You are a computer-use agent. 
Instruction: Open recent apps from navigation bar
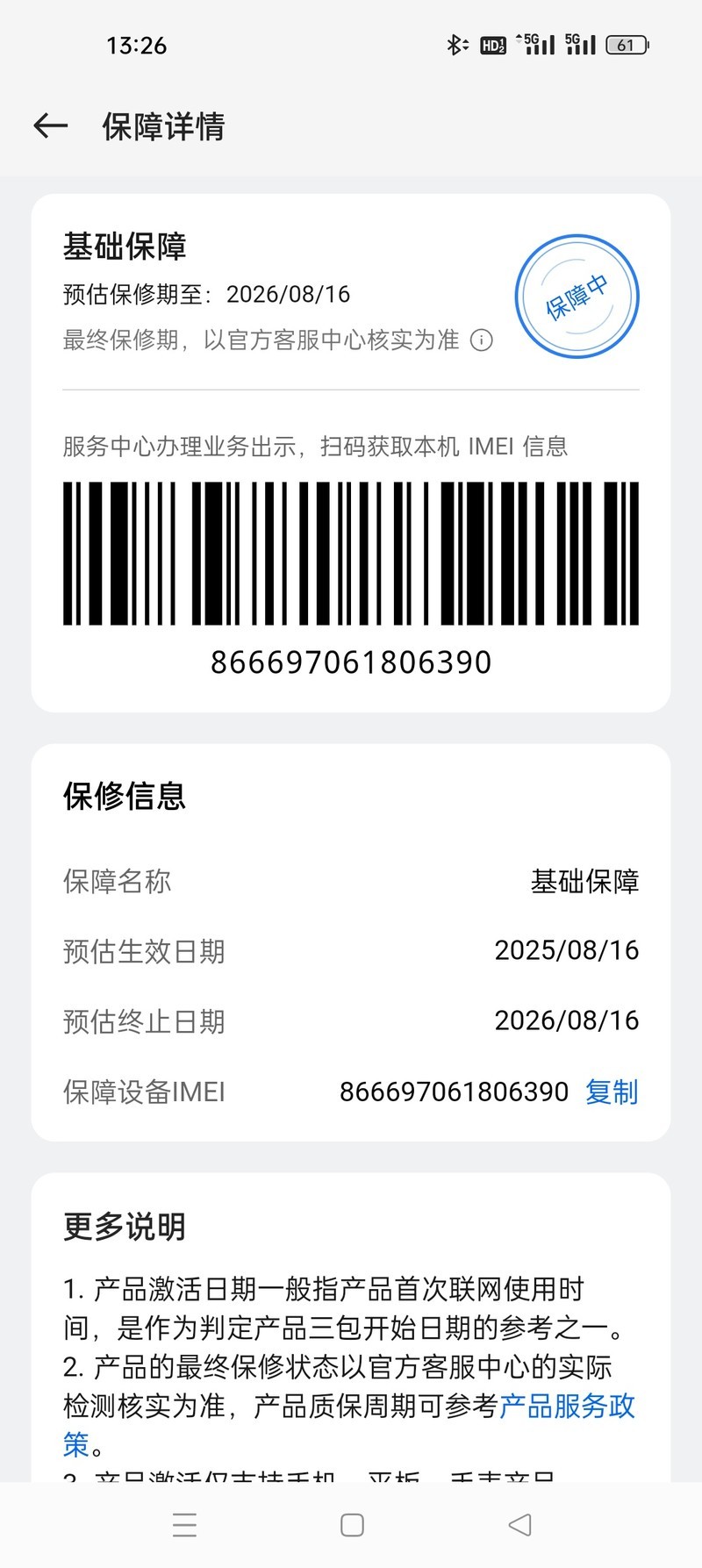coord(184,1525)
